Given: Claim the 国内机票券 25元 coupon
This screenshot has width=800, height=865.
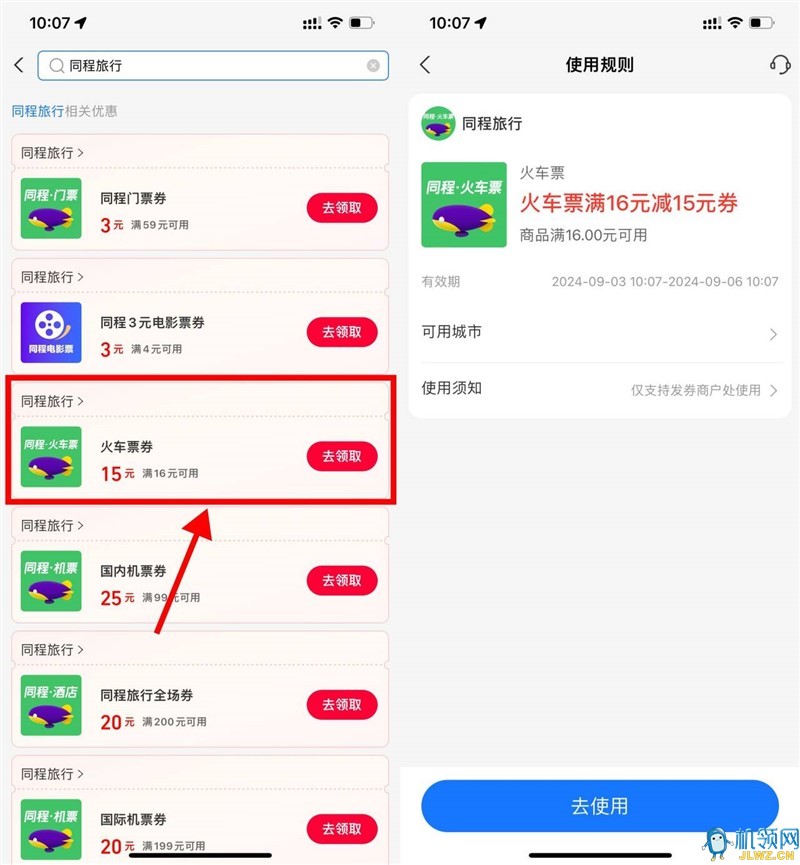Looking at the screenshot, I should (x=342, y=580).
